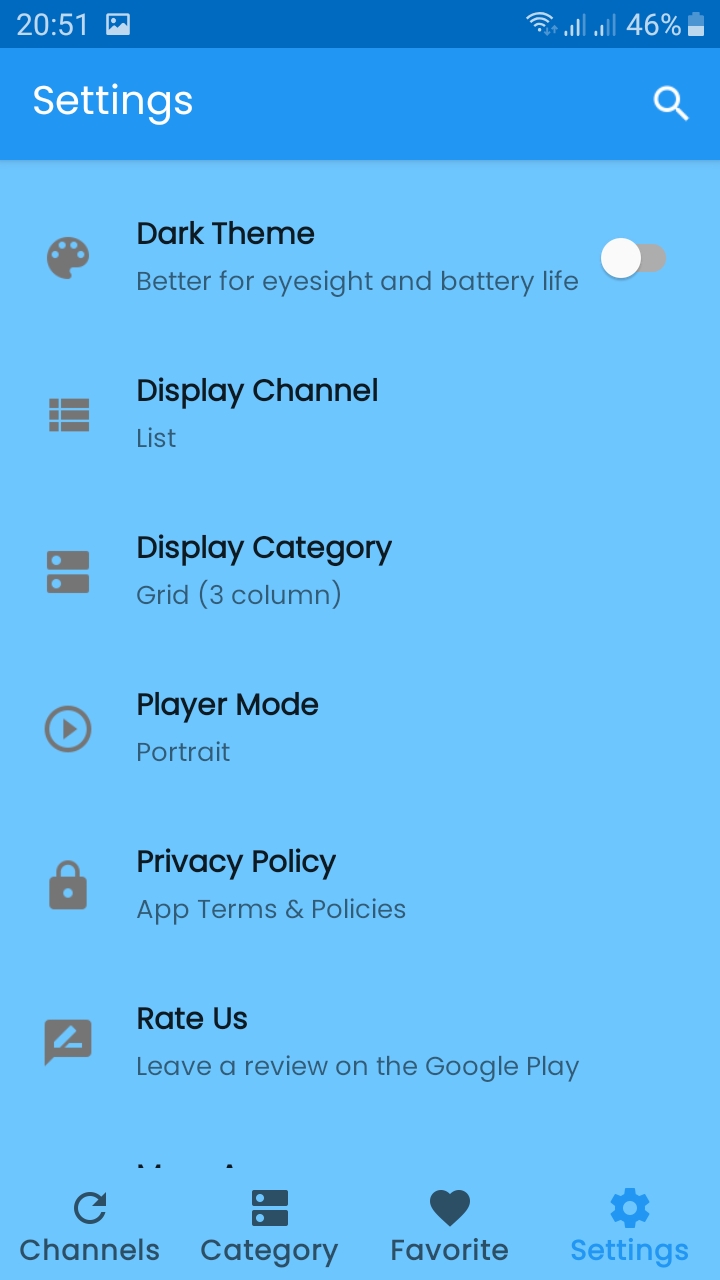Enable the Dark Theme switch
Screen dimensions: 720x1280
point(633,258)
